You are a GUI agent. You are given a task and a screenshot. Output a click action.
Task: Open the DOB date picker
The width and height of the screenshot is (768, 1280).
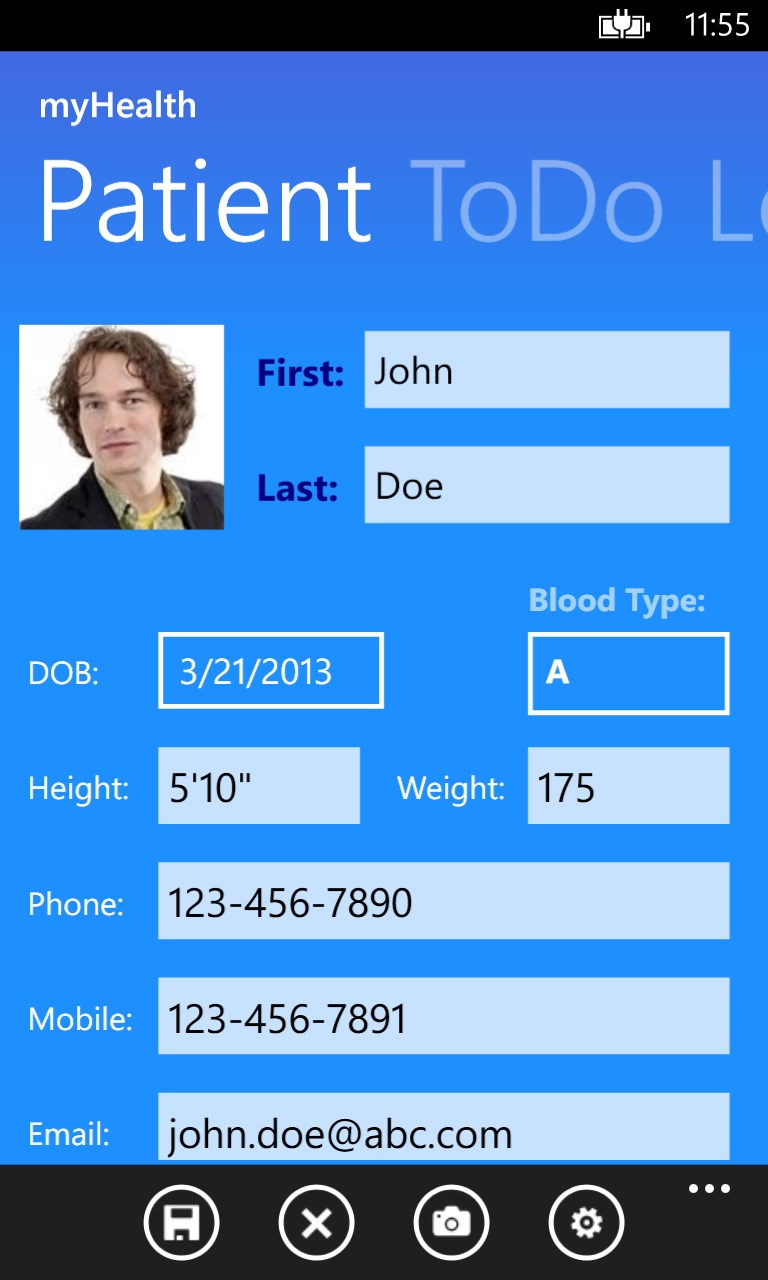[270, 671]
